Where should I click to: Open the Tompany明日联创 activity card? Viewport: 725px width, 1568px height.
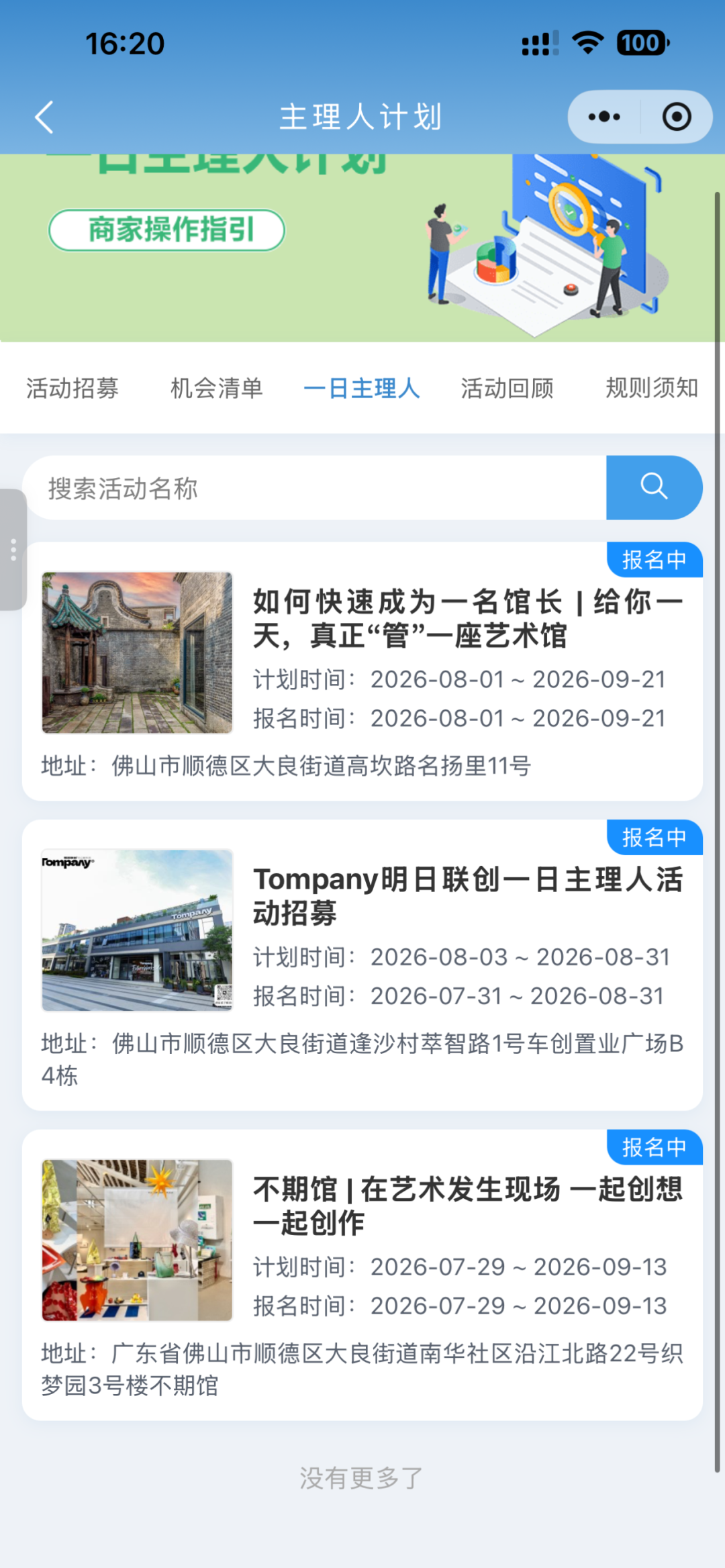point(362,965)
